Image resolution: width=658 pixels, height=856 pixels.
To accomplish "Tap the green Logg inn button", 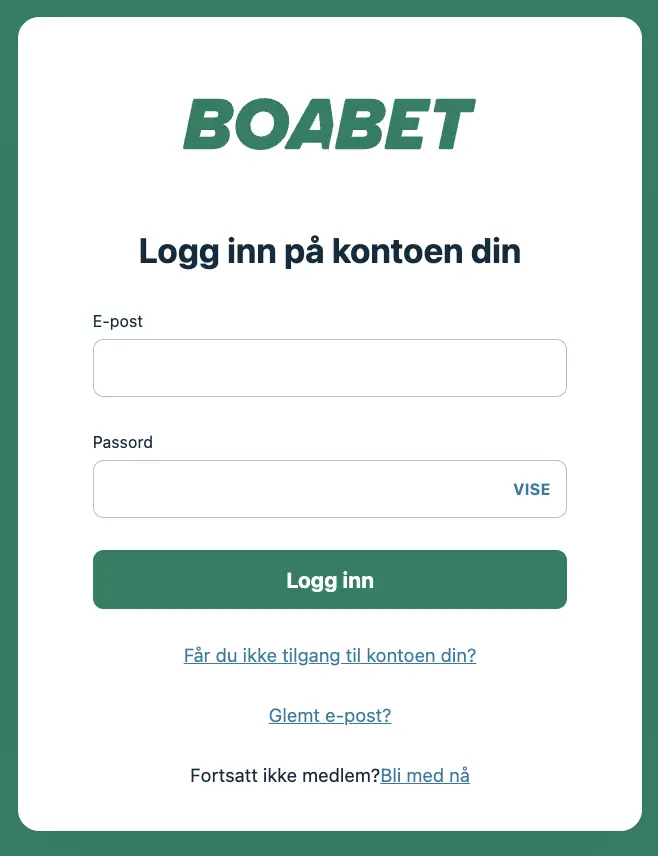I will click(329, 580).
